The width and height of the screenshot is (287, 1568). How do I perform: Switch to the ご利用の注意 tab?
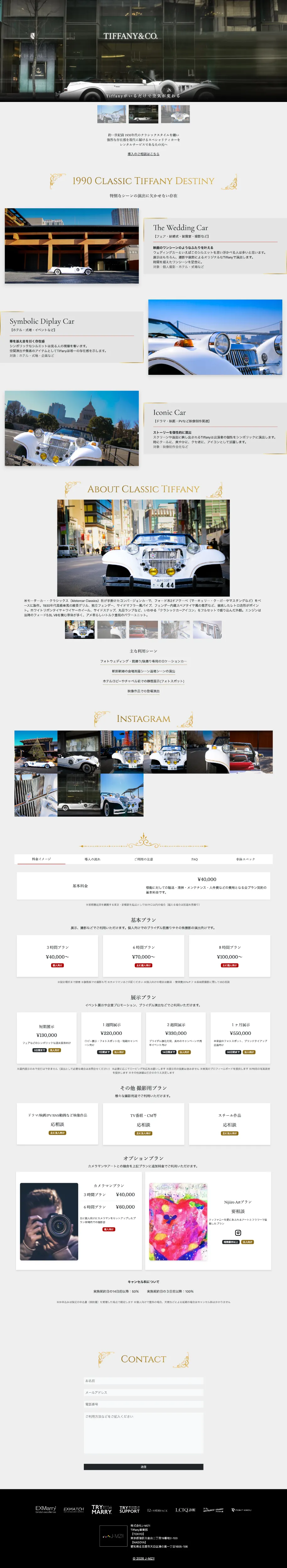pos(144,859)
